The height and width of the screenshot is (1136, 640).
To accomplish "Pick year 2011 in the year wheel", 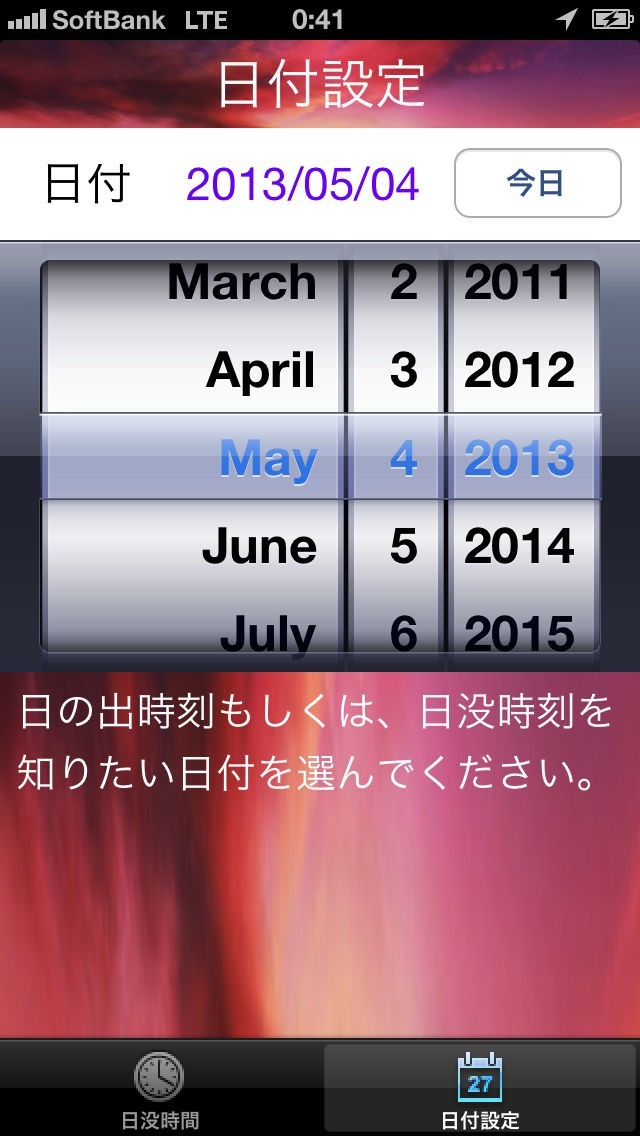I will [519, 284].
